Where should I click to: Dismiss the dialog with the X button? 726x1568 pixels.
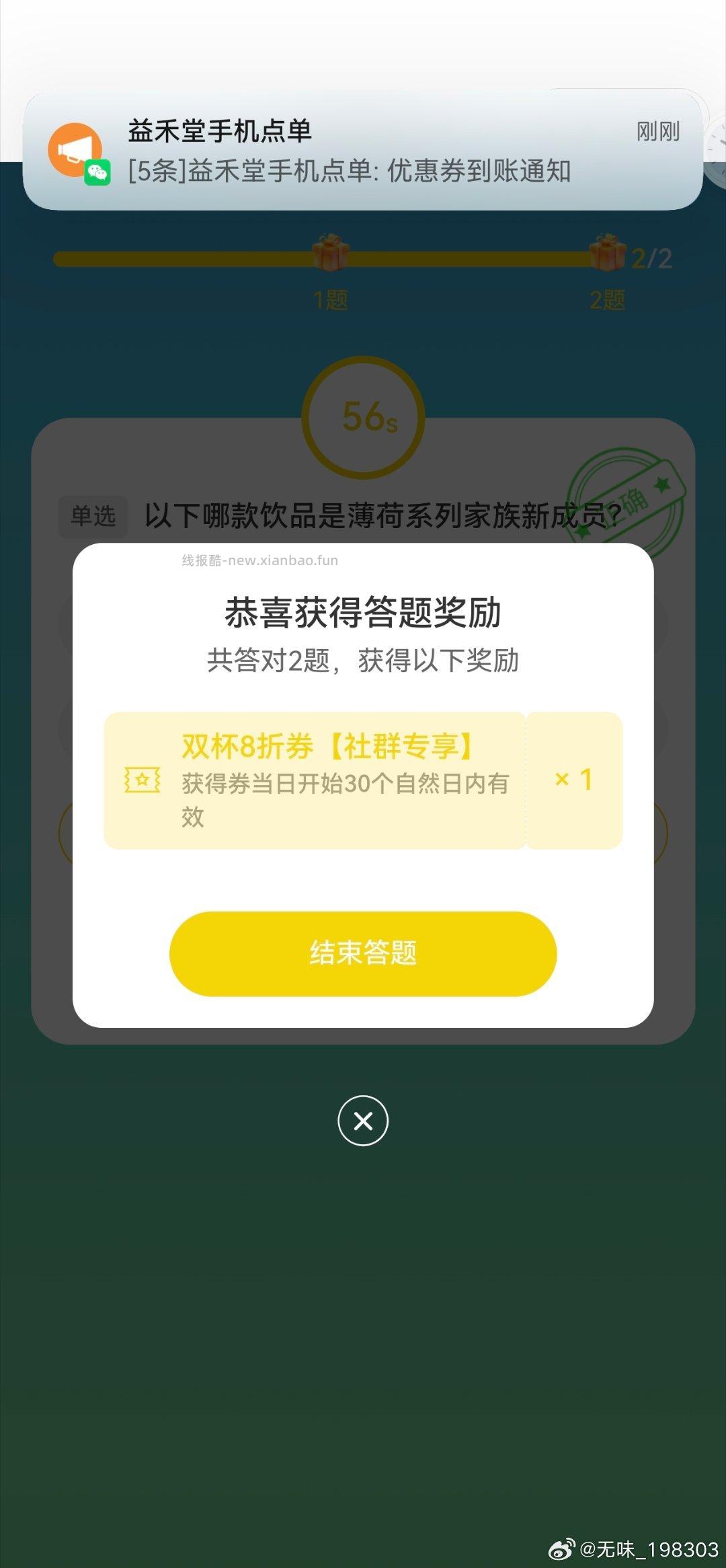click(363, 1121)
